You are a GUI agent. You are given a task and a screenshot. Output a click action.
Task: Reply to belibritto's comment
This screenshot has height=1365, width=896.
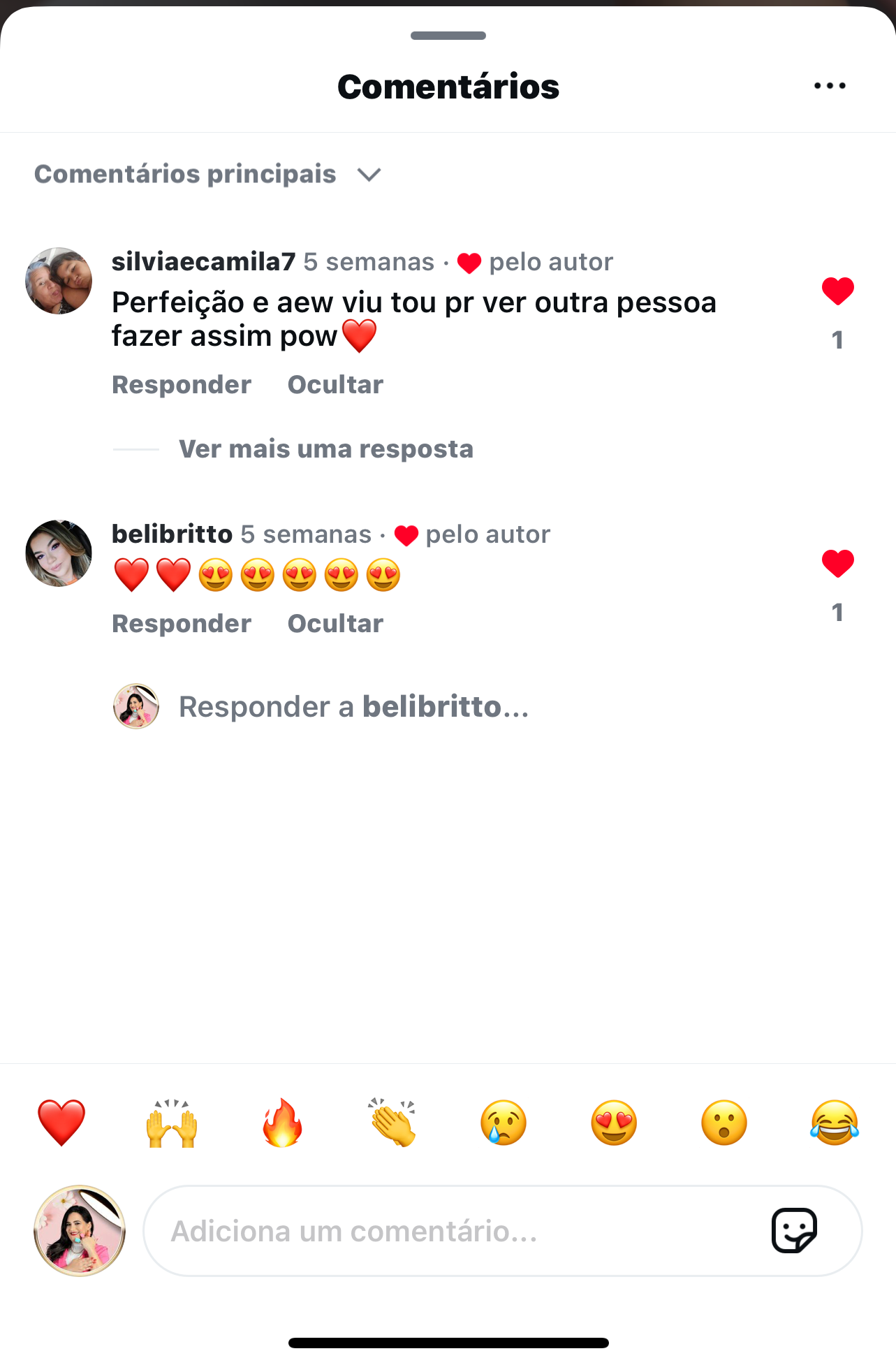pos(182,624)
